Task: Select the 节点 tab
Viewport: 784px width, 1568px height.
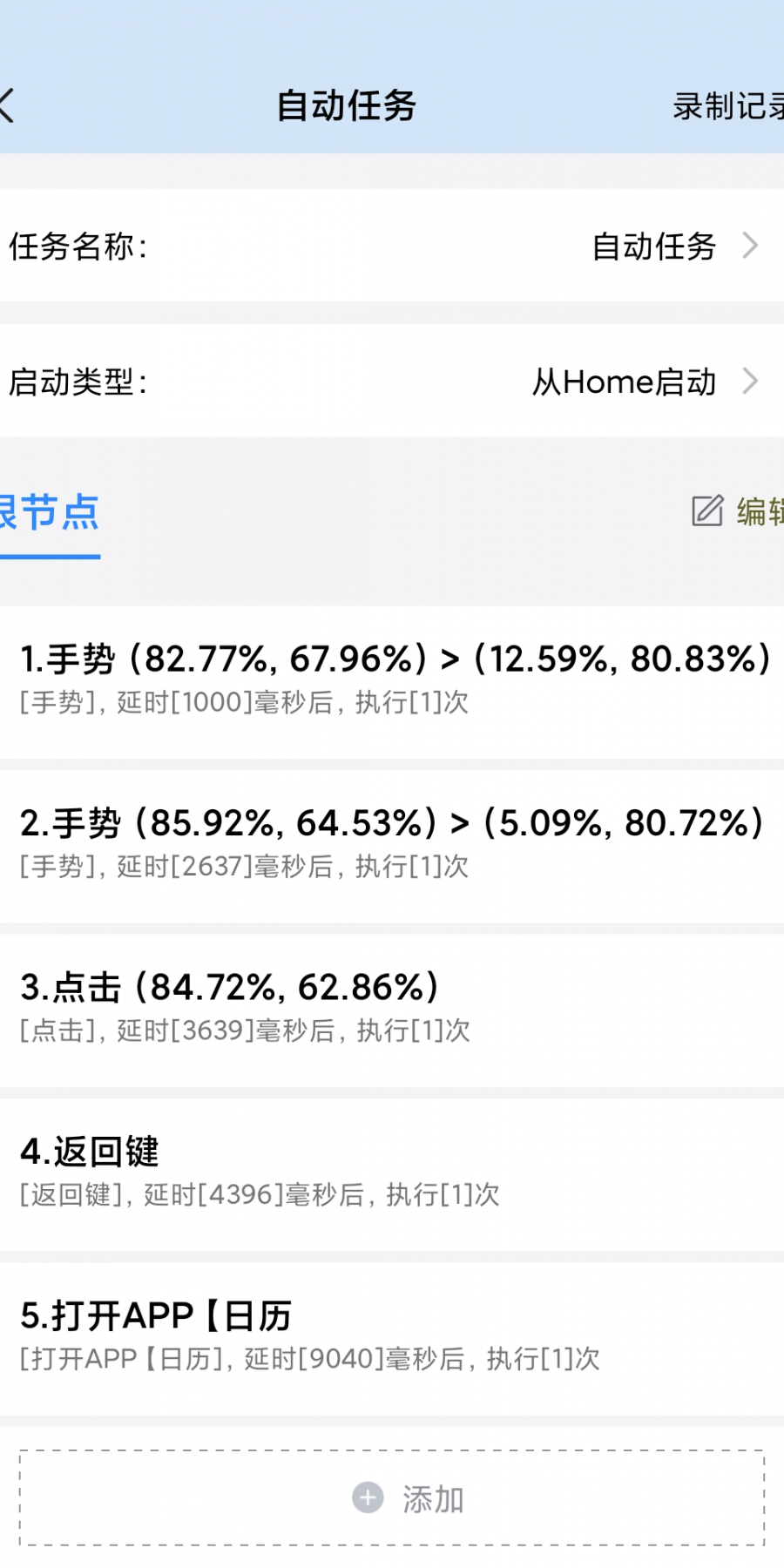Action: tap(50, 514)
